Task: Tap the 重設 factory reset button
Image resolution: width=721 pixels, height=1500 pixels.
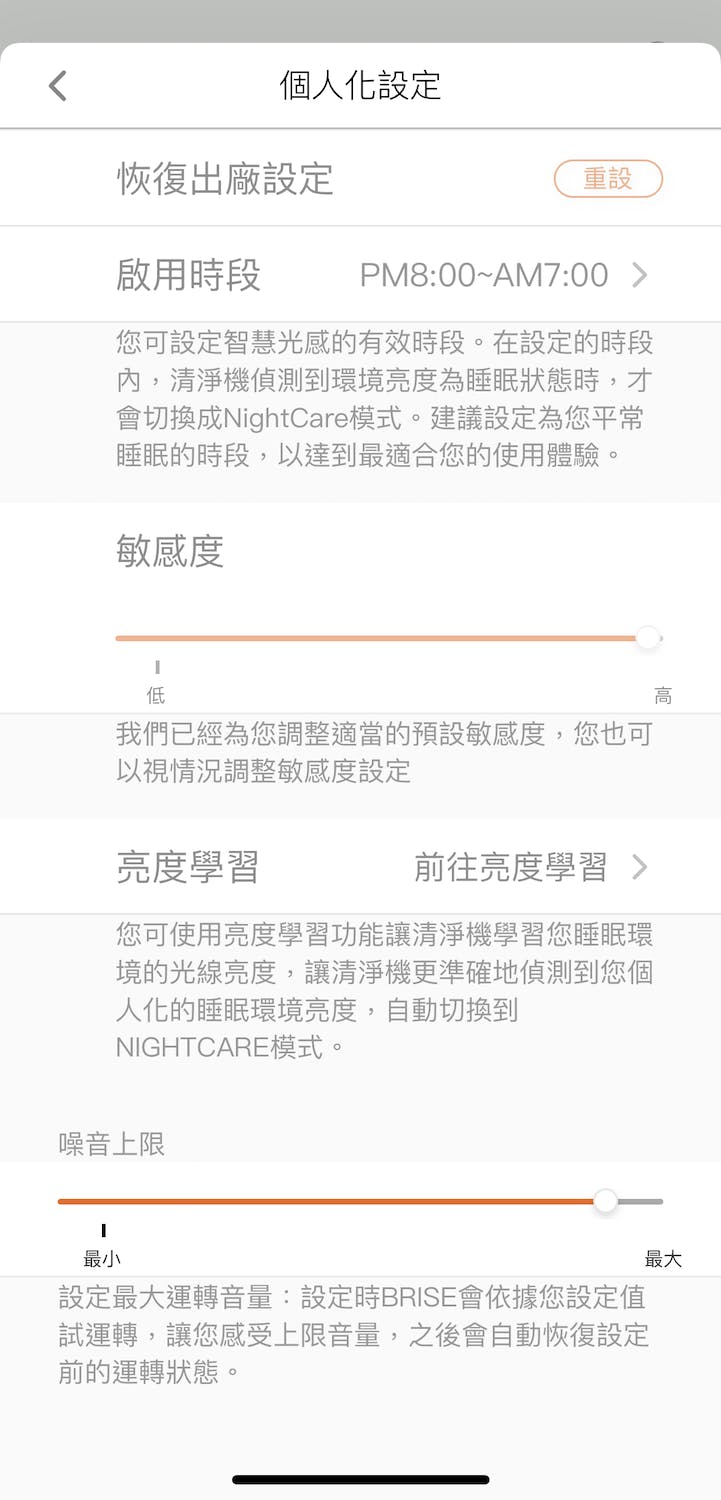Action: [x=608, y=179]
